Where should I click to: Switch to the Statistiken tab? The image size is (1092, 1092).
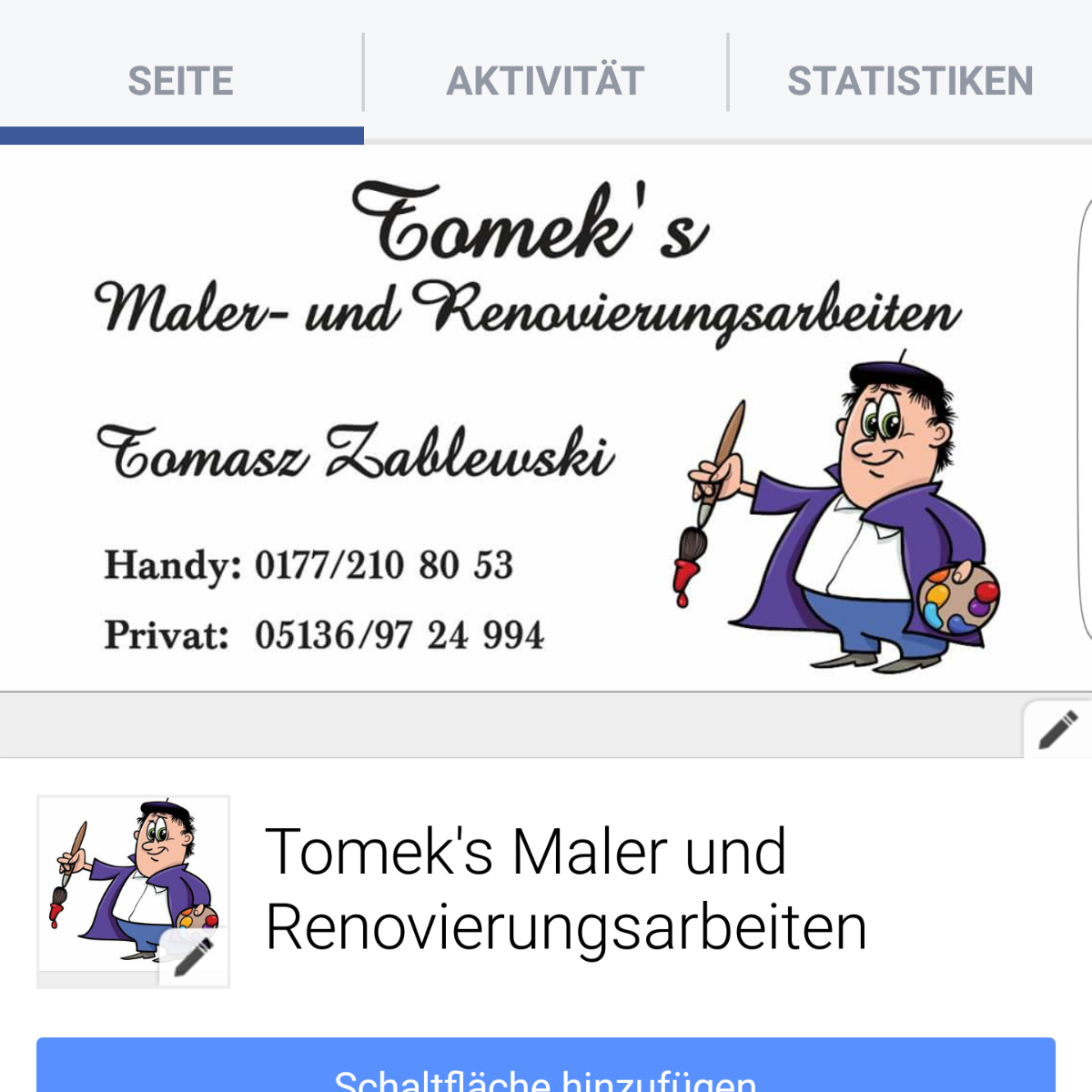point(910,80)
